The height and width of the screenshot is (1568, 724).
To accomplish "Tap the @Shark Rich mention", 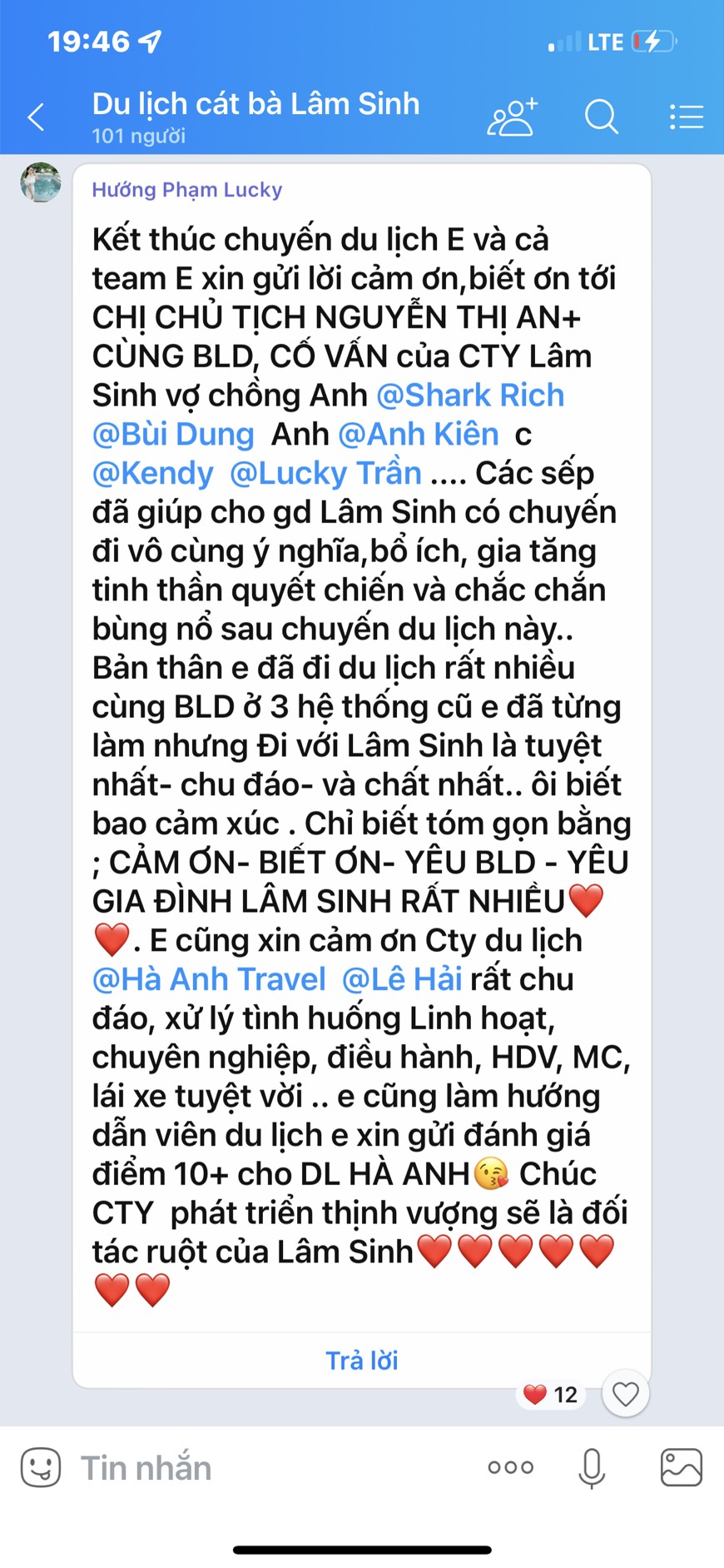I will click(470, 395).
